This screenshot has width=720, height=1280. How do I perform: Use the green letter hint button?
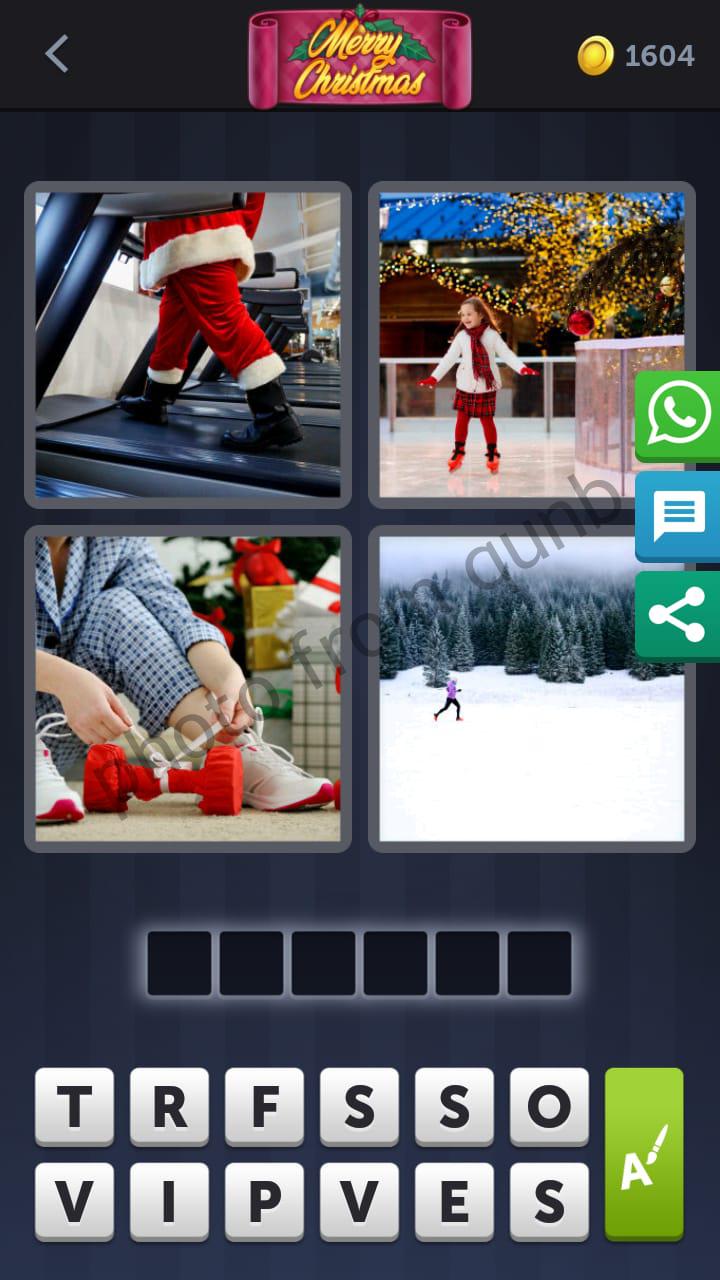point(644,1153)
